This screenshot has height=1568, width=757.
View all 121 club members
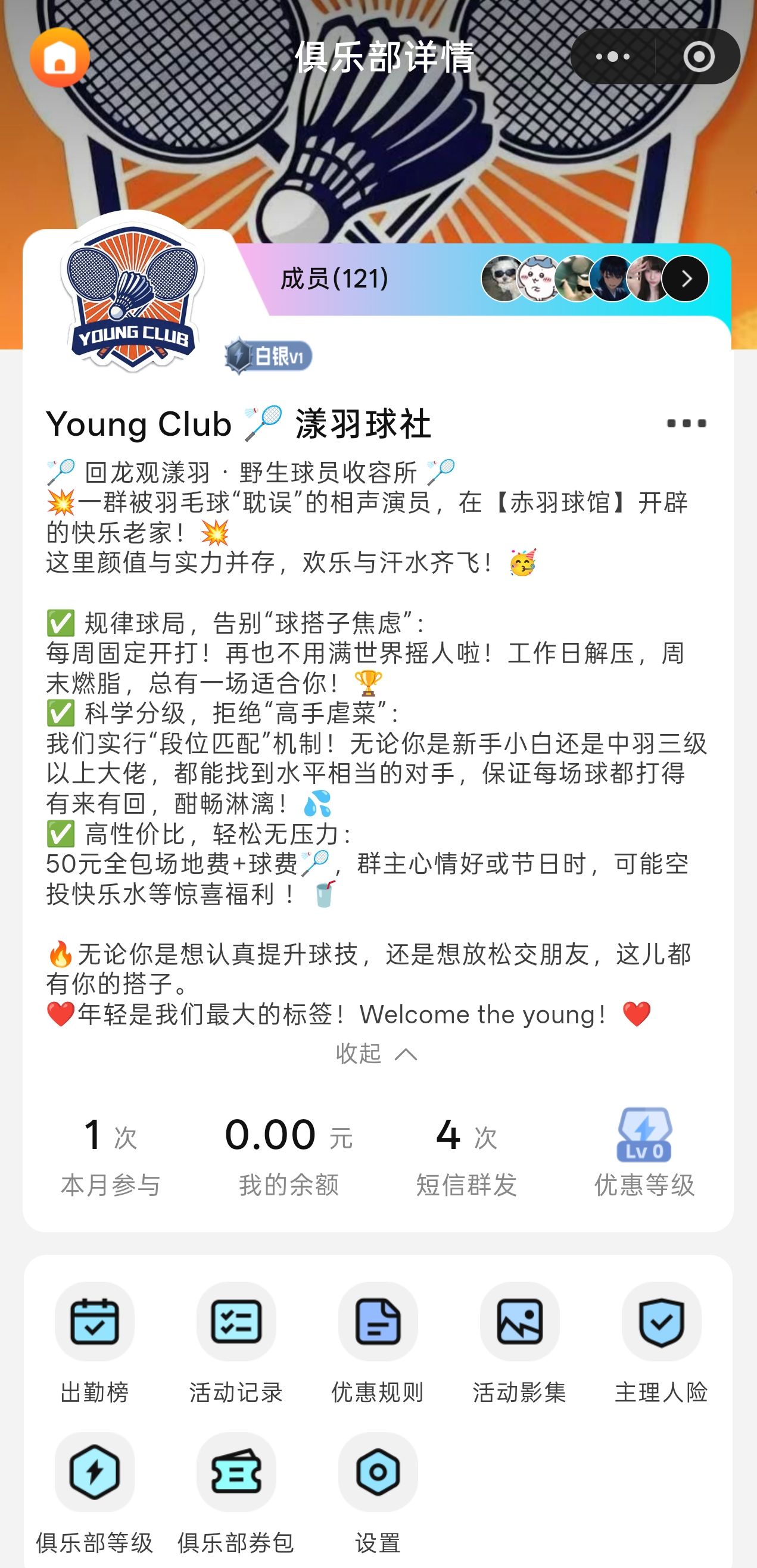pyautogui.click(x=684, y=279)
